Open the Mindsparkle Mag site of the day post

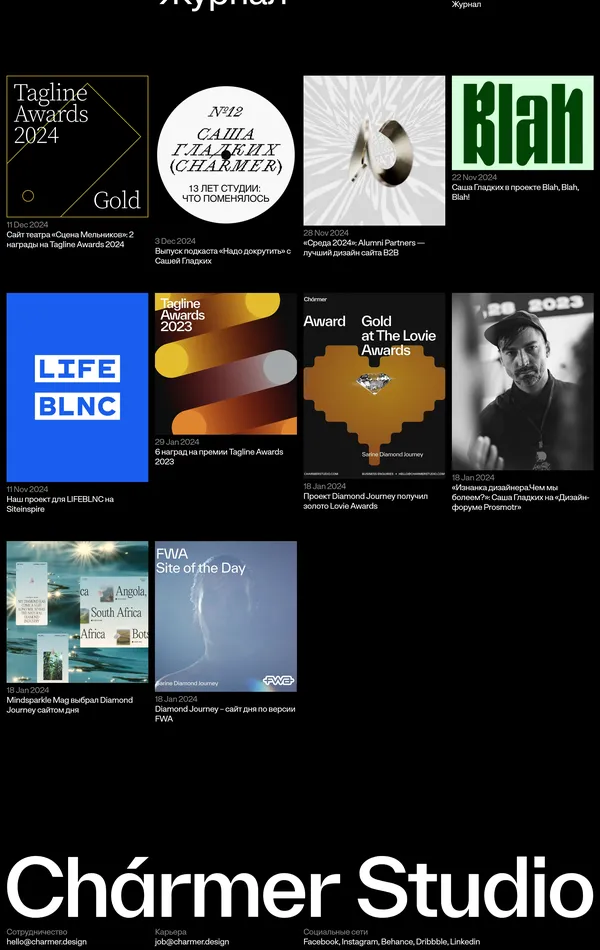point(77,612)
